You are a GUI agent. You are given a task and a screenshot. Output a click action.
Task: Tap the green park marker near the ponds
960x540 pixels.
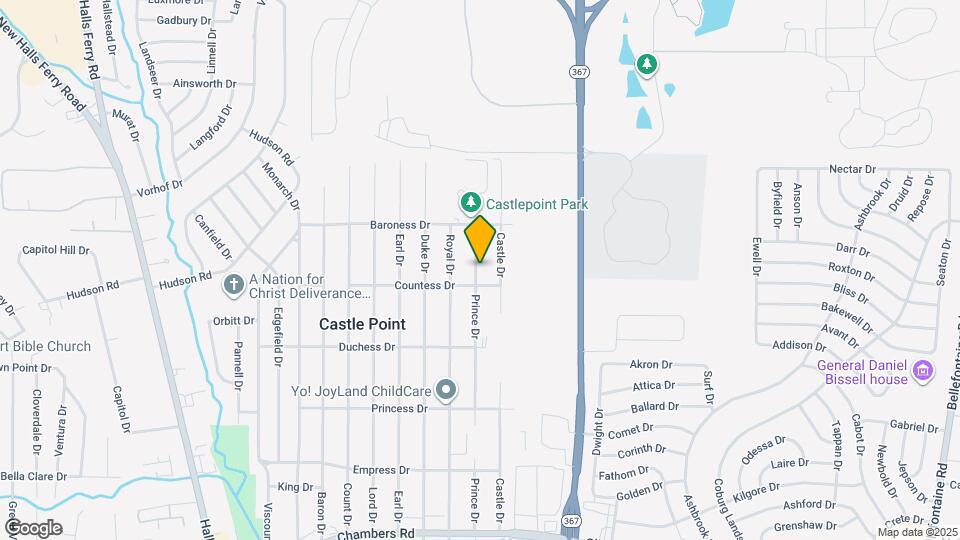point(646,64)
